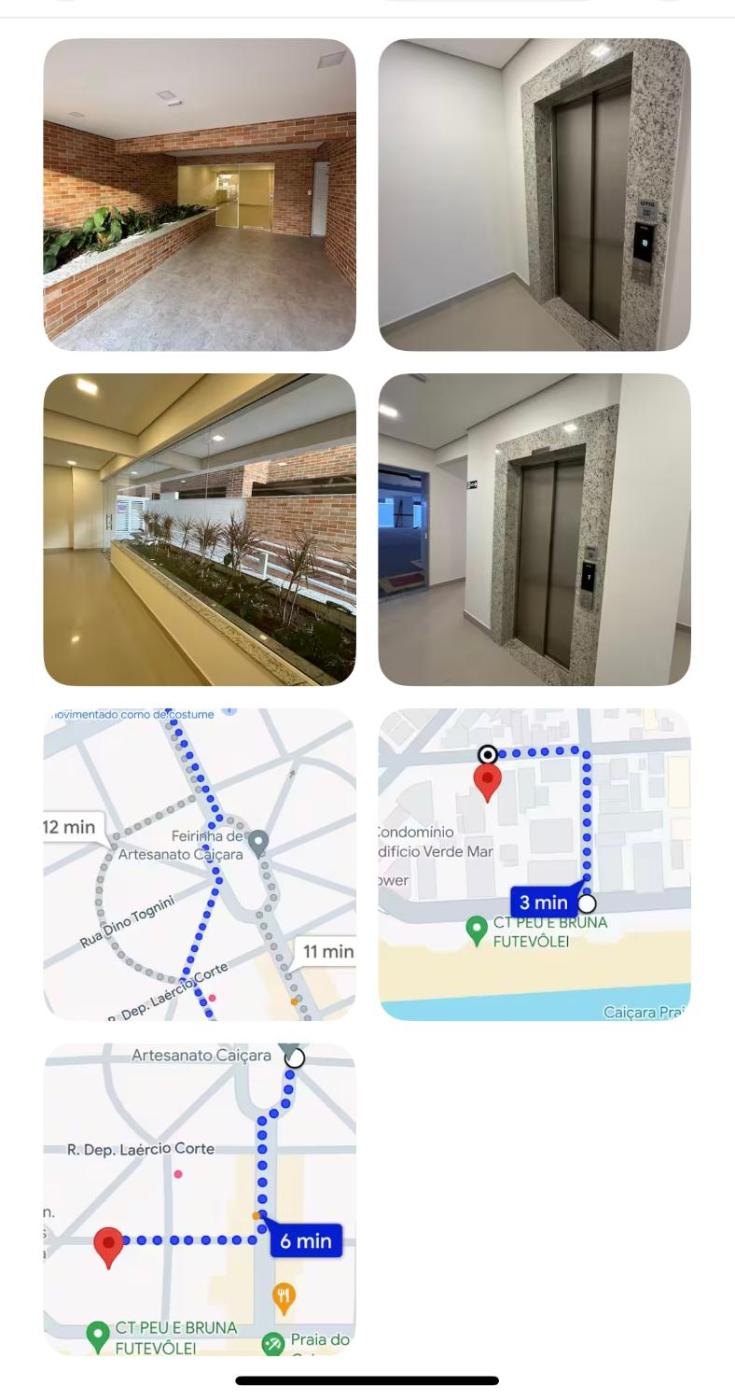View the glass hallway with planter photo
The width and height of the screenshot is (735, 1400).
[x=199, y=529]
